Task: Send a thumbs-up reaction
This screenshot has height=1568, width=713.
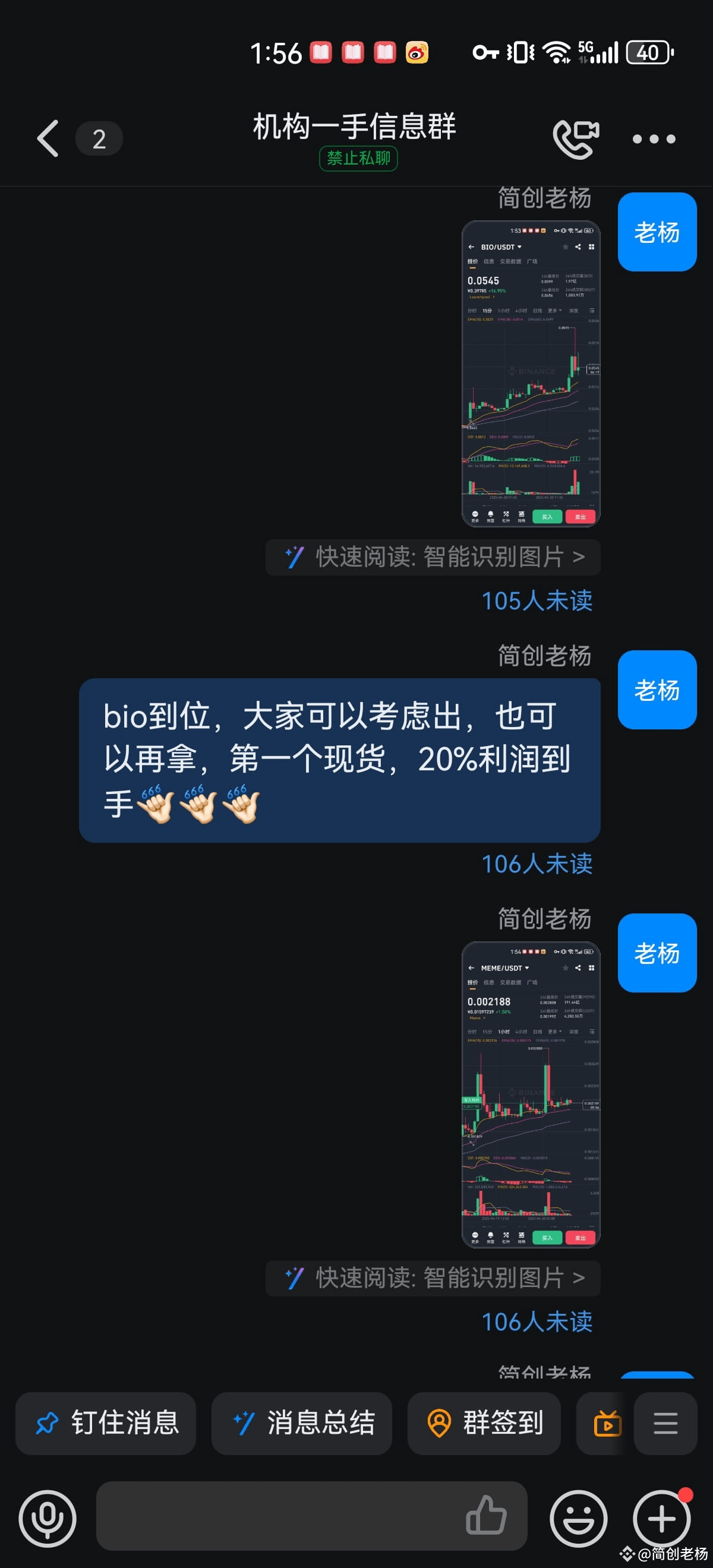Action: [x=486, y=1515]
